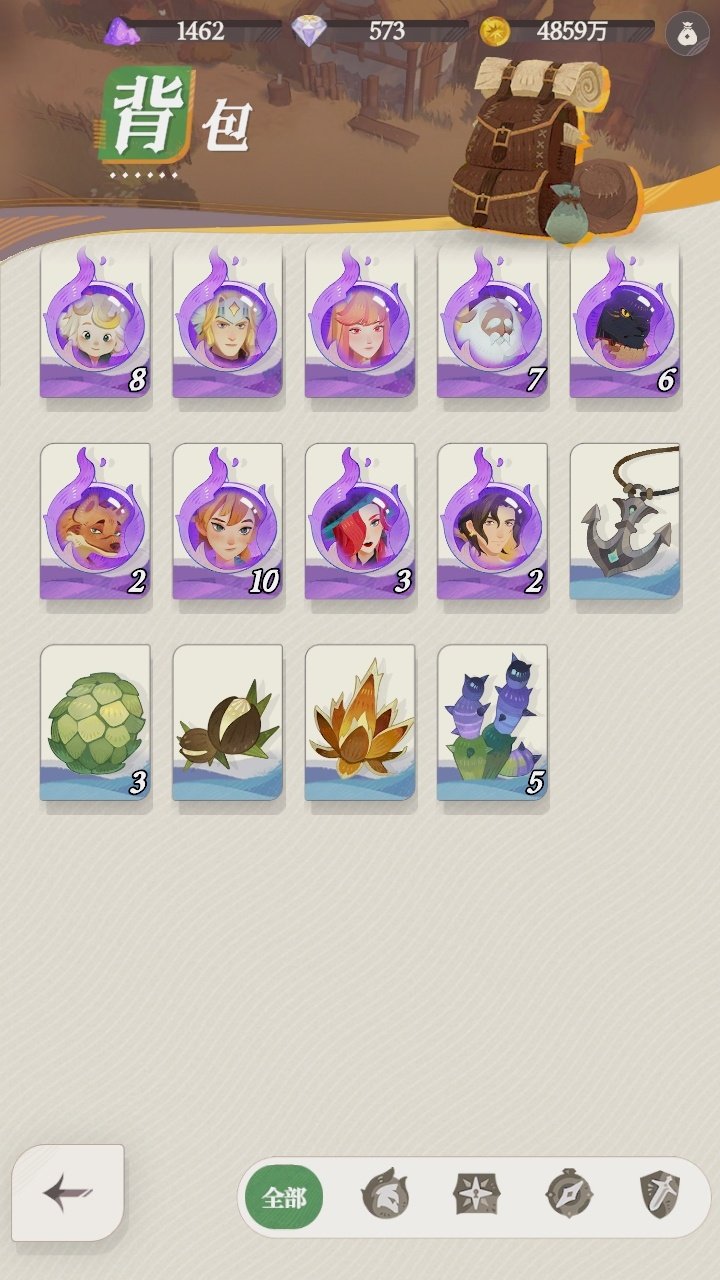
Task: Open the purple cat cactus item
Action: (x=492, y=722)
